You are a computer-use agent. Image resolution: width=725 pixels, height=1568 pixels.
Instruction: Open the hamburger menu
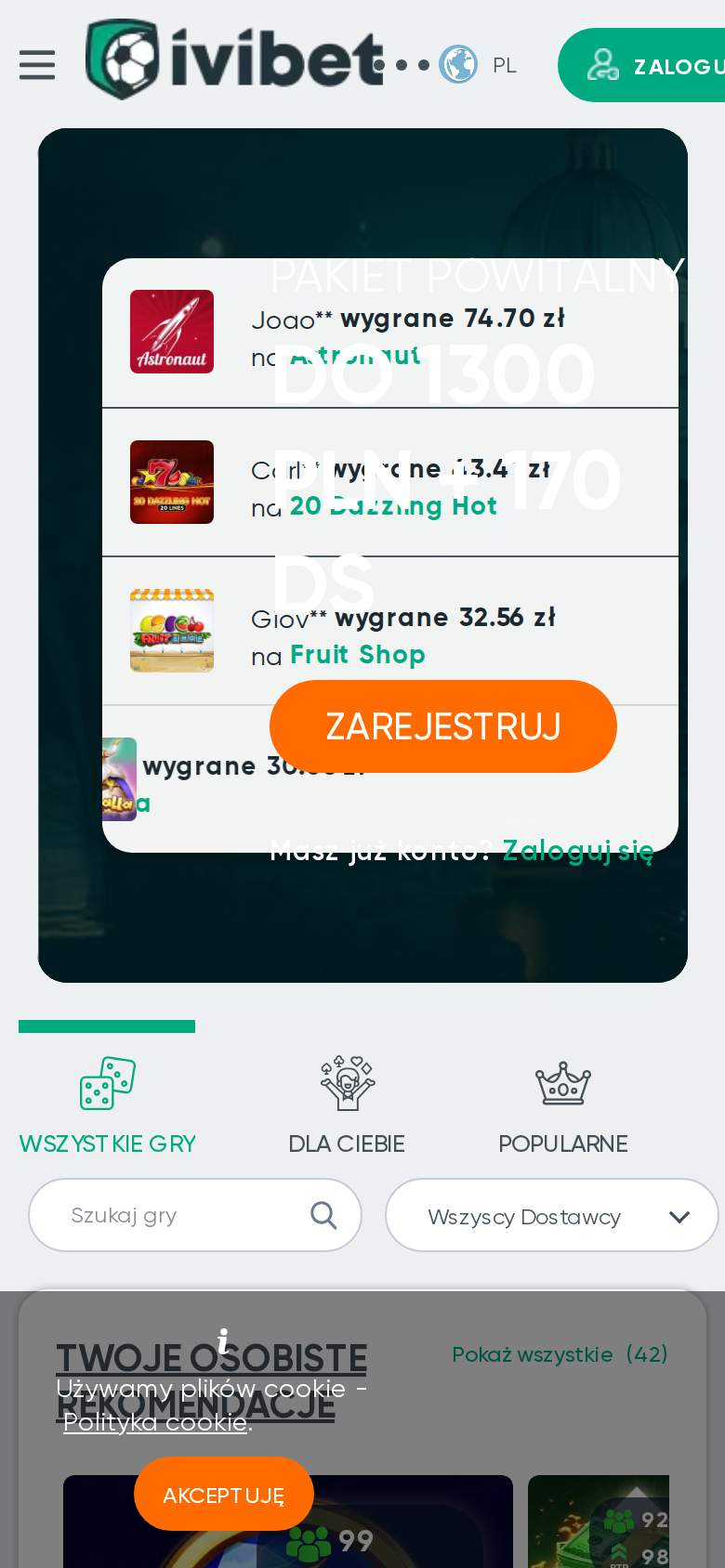pyautogui.click(x=37, y=65)
